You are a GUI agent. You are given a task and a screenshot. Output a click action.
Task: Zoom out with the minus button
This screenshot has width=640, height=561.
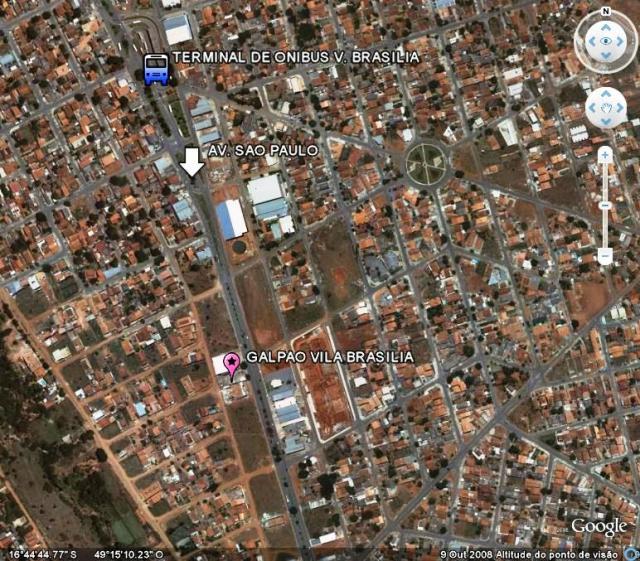point(605,256)
